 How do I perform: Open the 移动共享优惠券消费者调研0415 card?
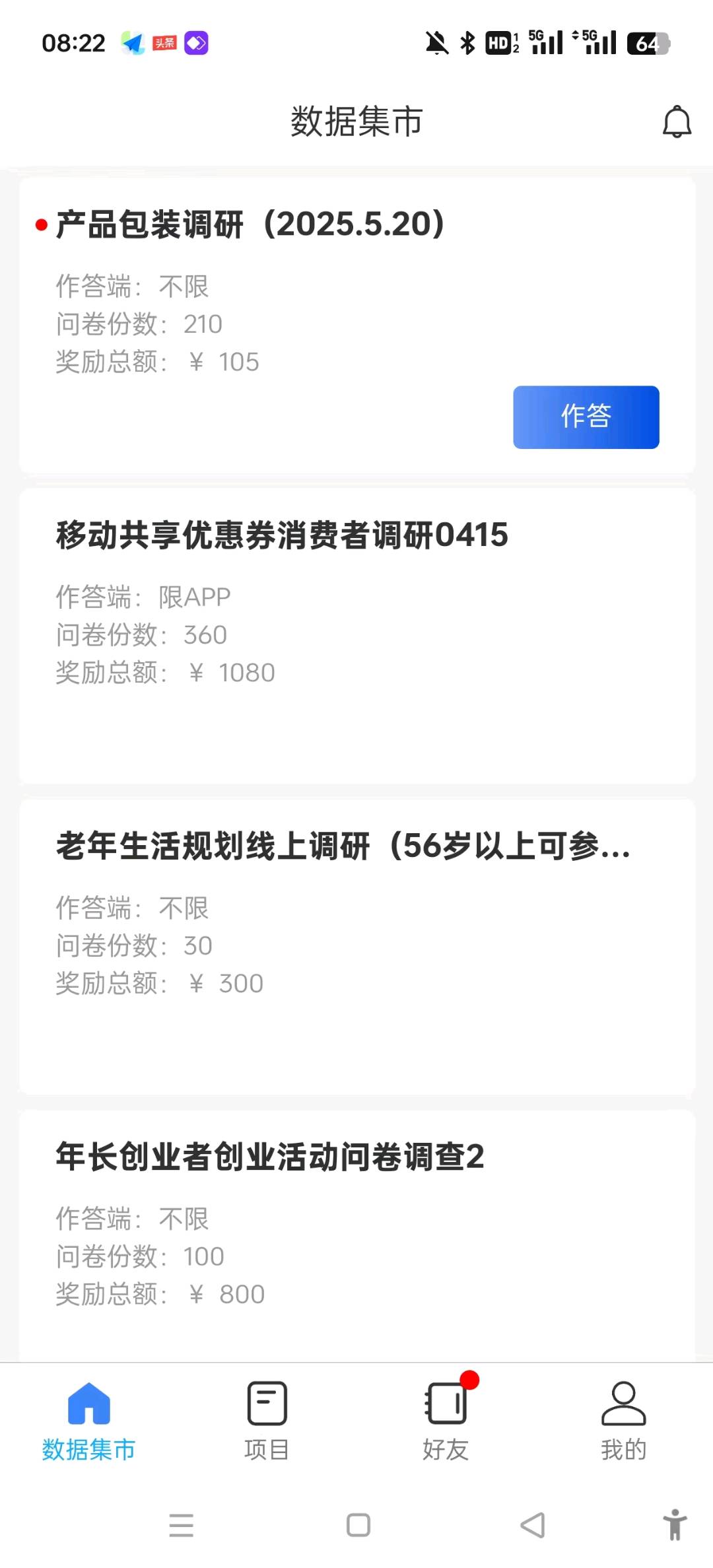point(357,636)
